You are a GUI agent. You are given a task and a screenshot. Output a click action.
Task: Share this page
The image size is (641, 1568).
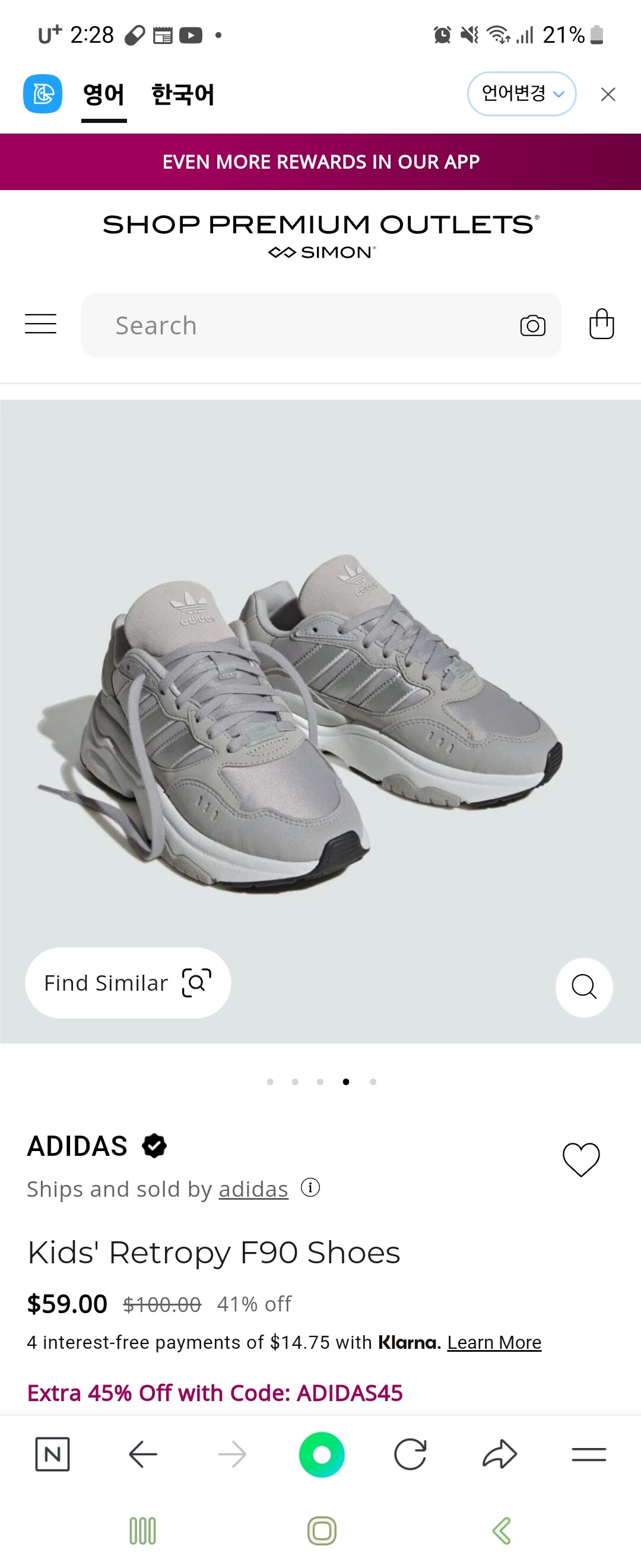coord(499,1455)
